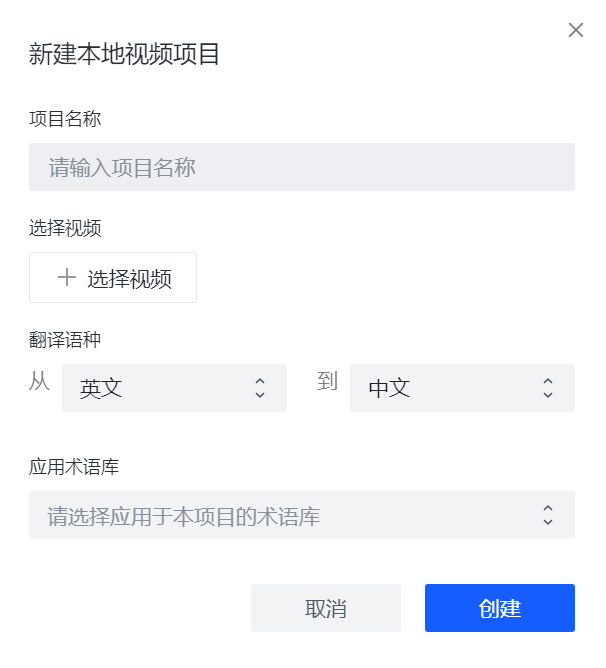The width and height of the screenshot is (606, 668).
Task: Create the project with 创建
Action: pyautogui.click(x=499, y=608)
